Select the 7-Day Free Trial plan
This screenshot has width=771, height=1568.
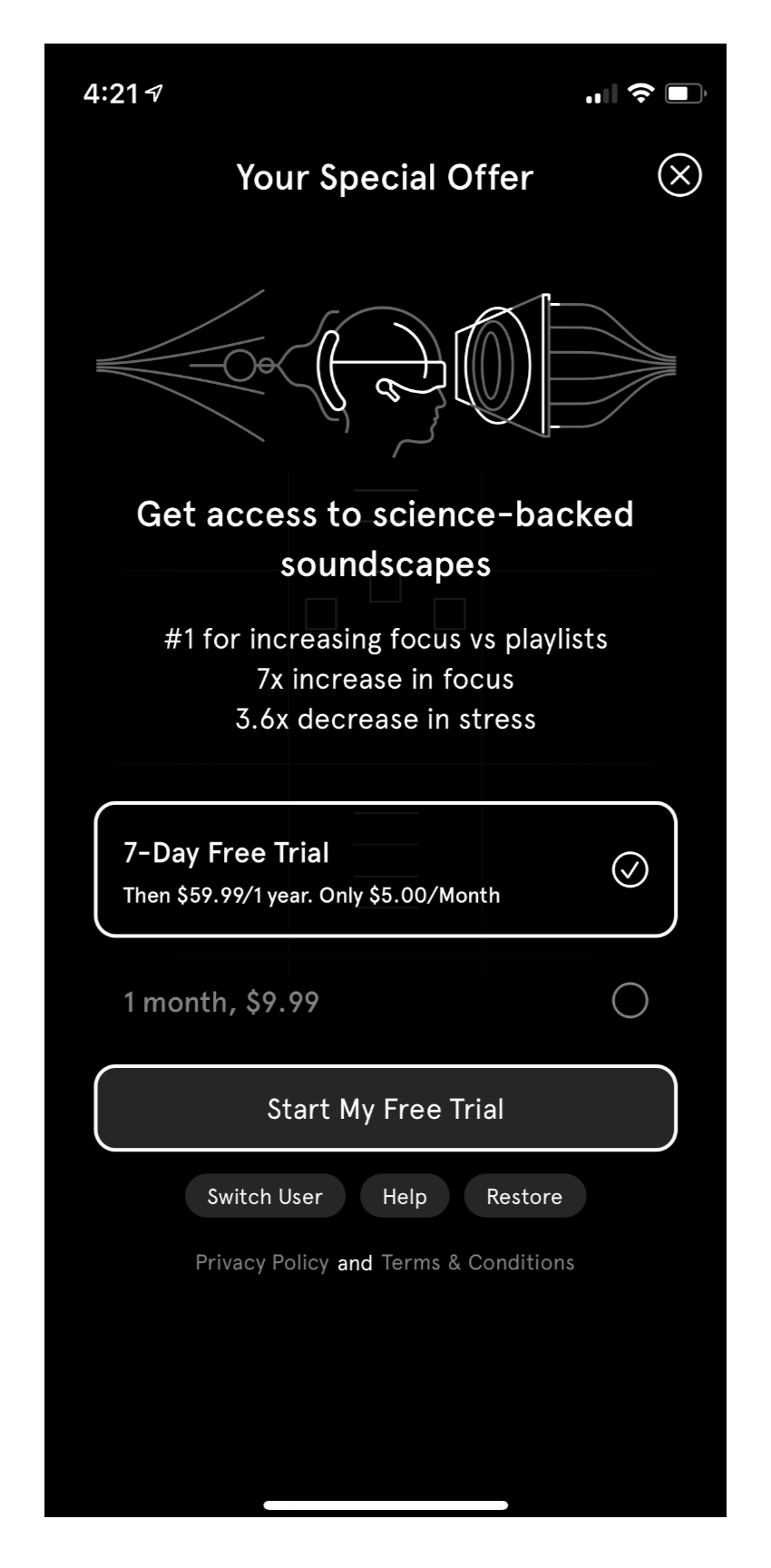click(385, 869)
